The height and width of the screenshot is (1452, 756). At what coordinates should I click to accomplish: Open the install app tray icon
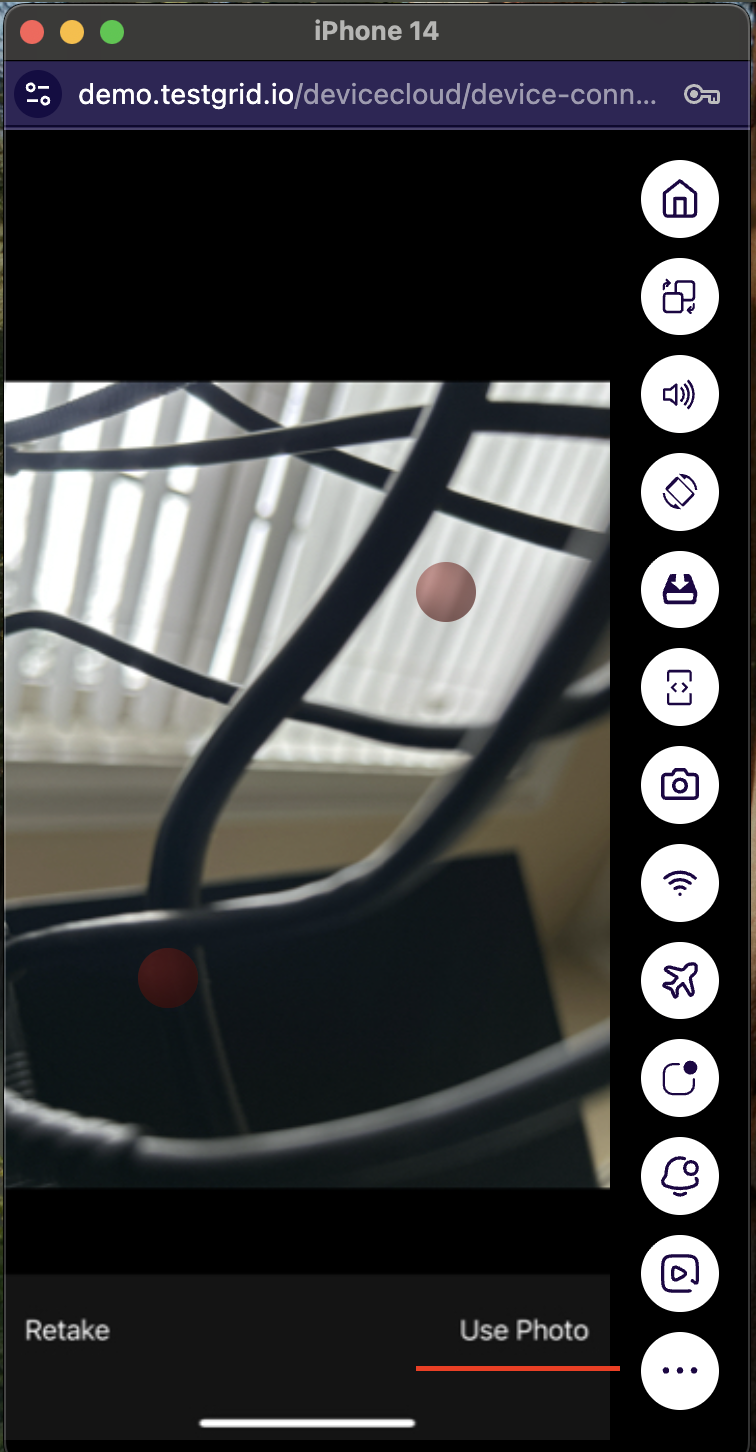[x=679, y=590]
